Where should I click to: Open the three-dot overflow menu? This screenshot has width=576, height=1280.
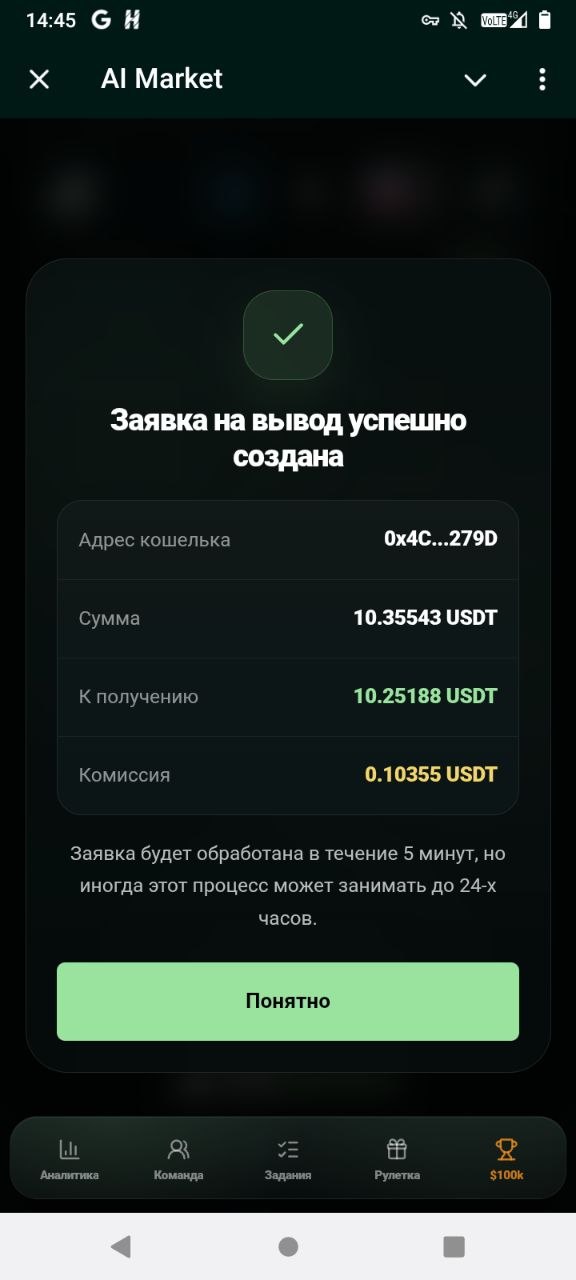(542, 79)
